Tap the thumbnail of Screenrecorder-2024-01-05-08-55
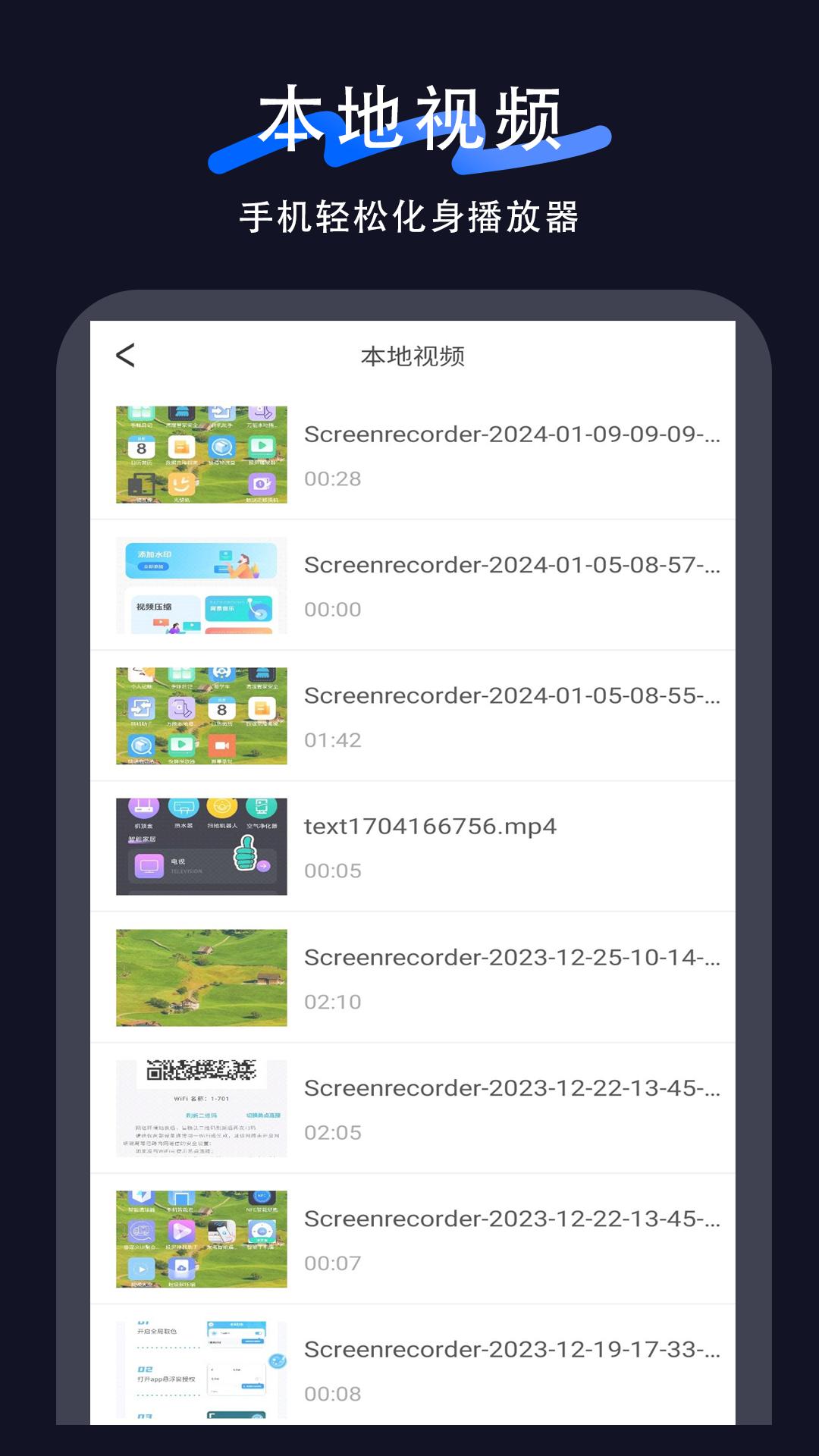 (x=201, y=716)
